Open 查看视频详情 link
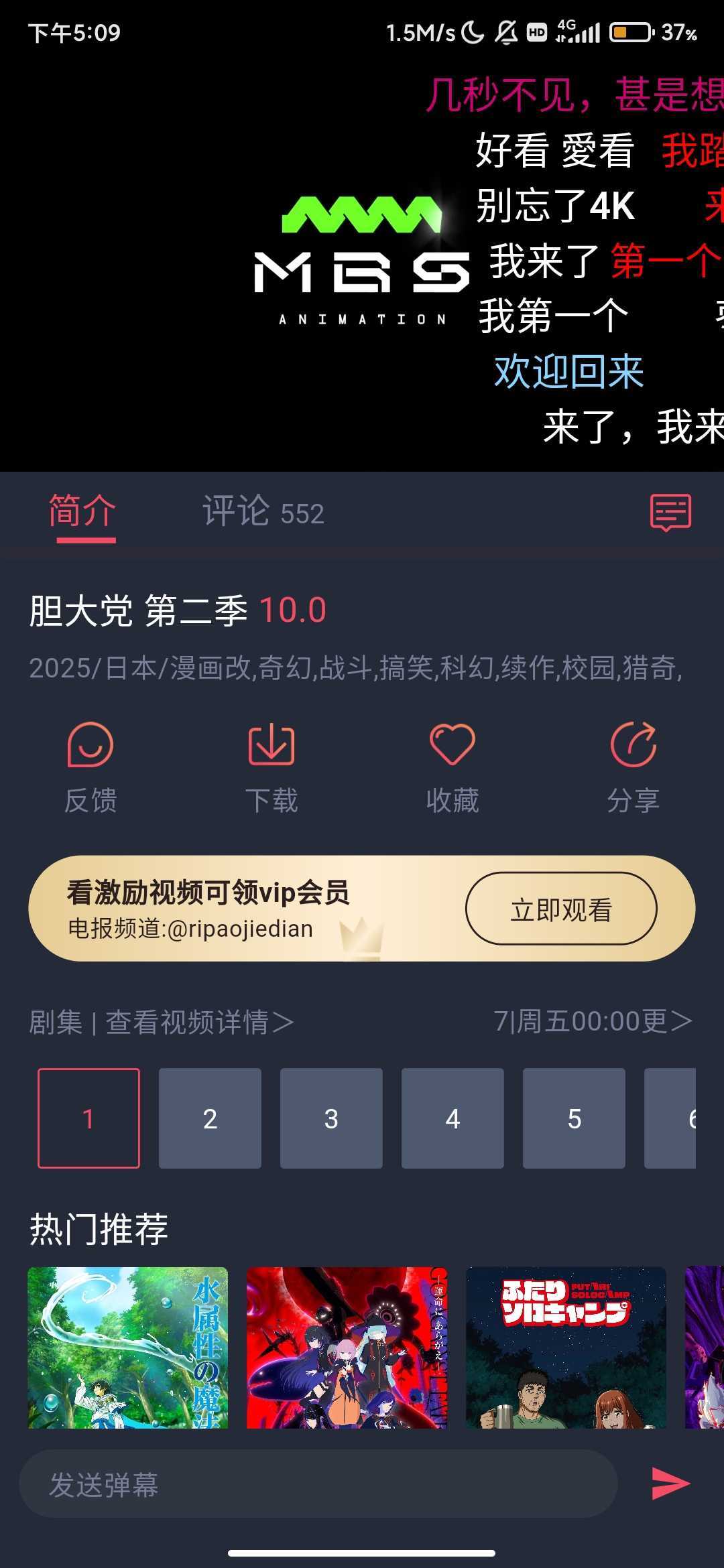 point(200,1023)
